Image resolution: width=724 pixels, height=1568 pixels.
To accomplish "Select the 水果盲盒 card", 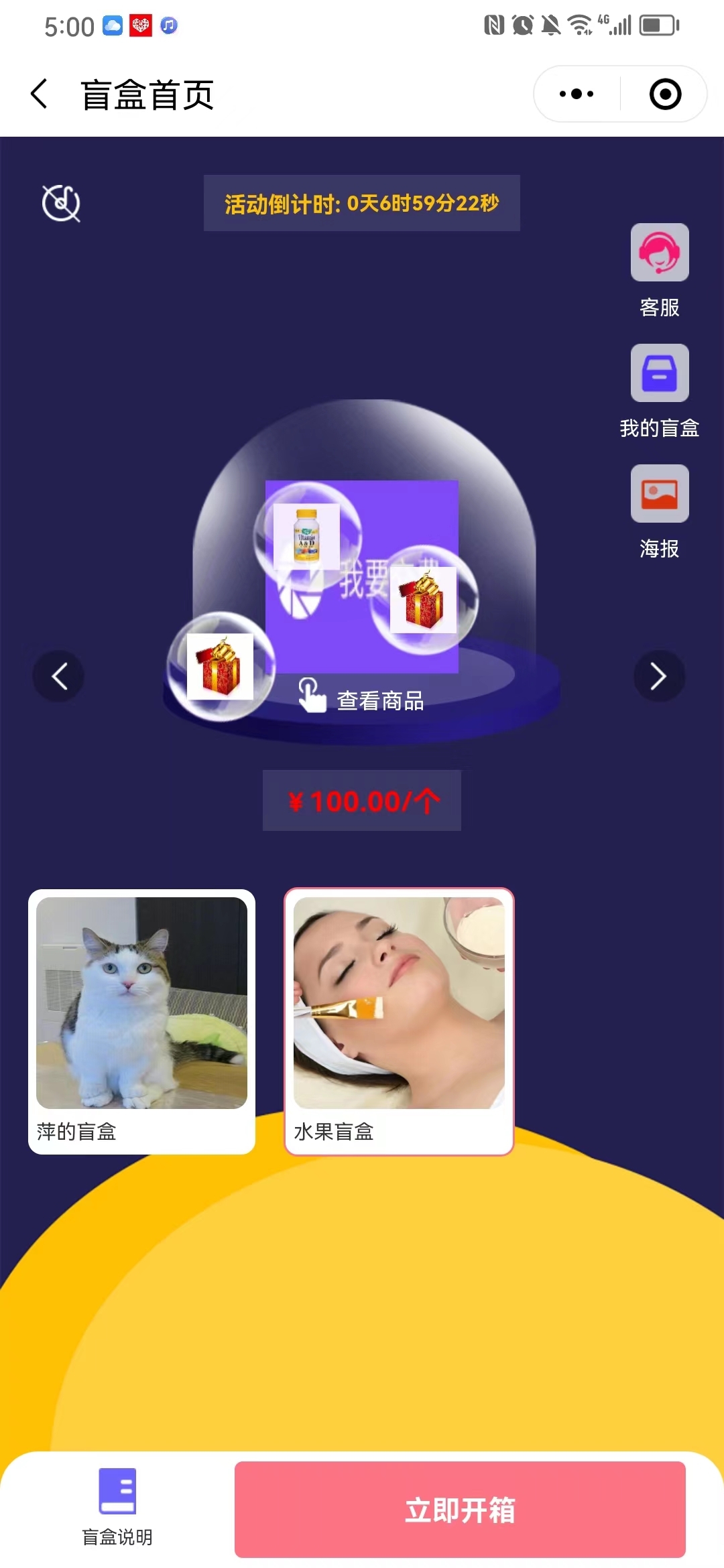I will point(399,1021).
